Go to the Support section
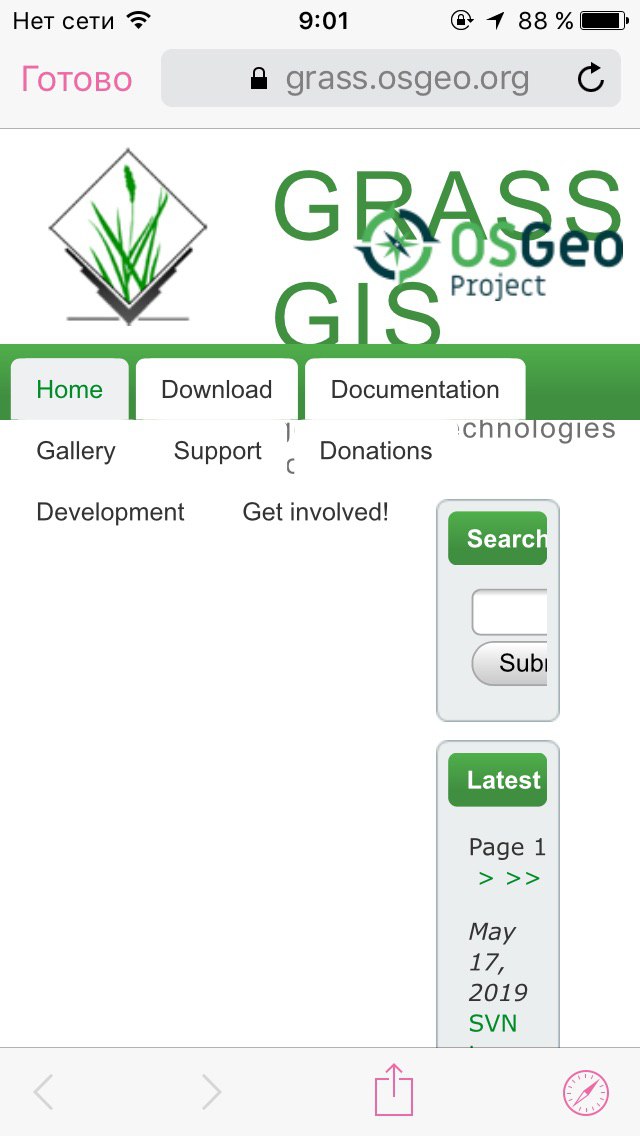Image resolution: width=640 pixels, height=1136 pixels. pyautogui.click(x=217, y=451)
